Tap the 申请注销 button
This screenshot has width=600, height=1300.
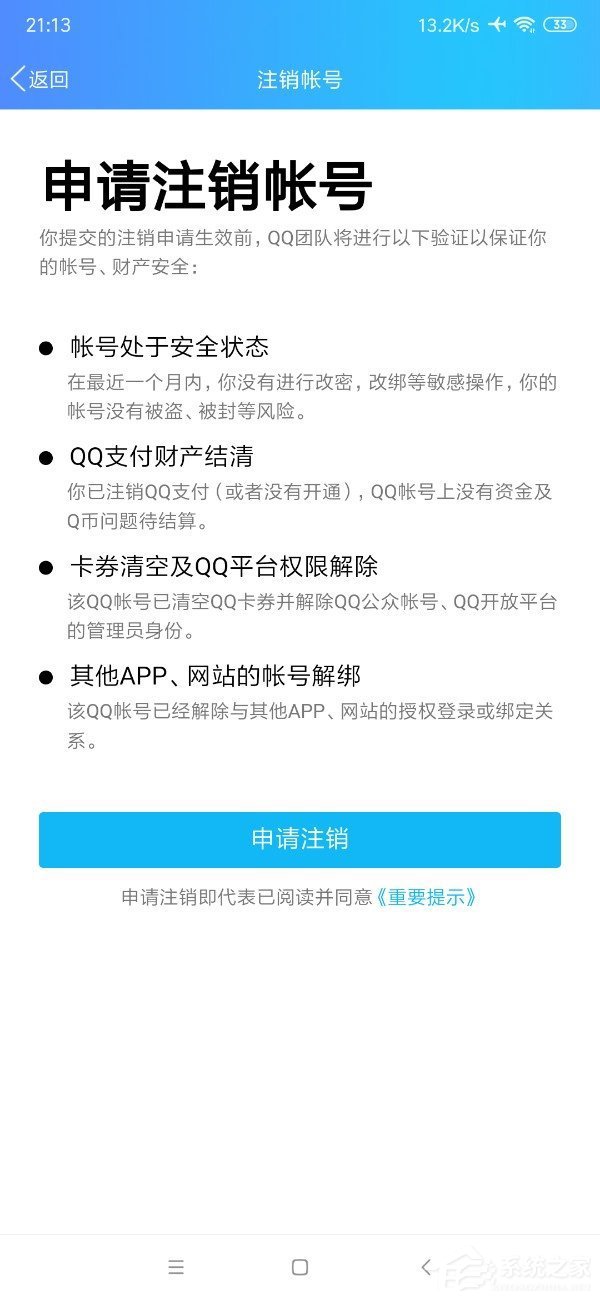(300, 839)
